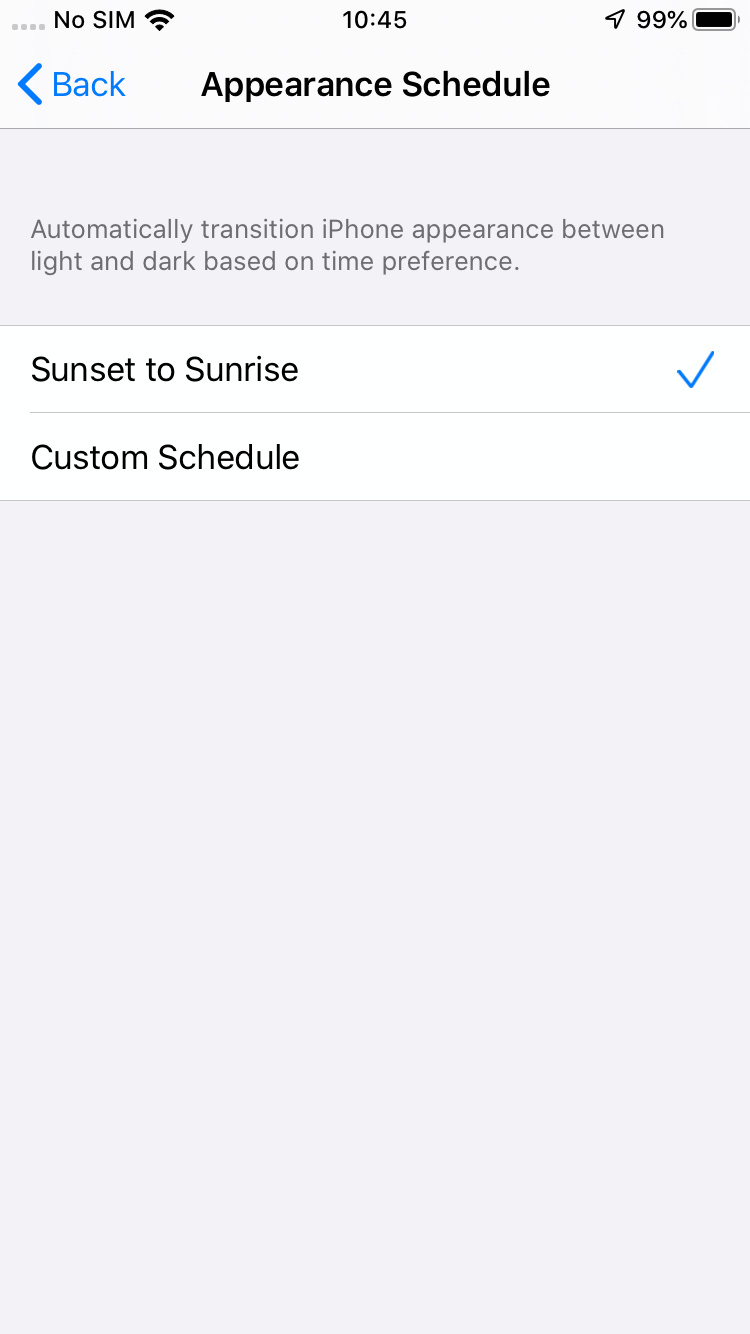Tap the time shown in the status bar

pyautogui.click(x=375, y=19)
